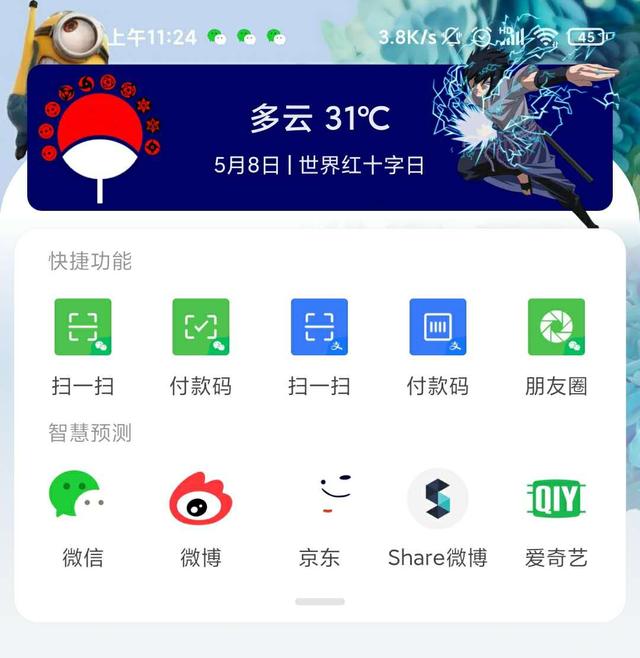Open the blue Alipay 付款码 payment code
640x658 pixels.
438,328
